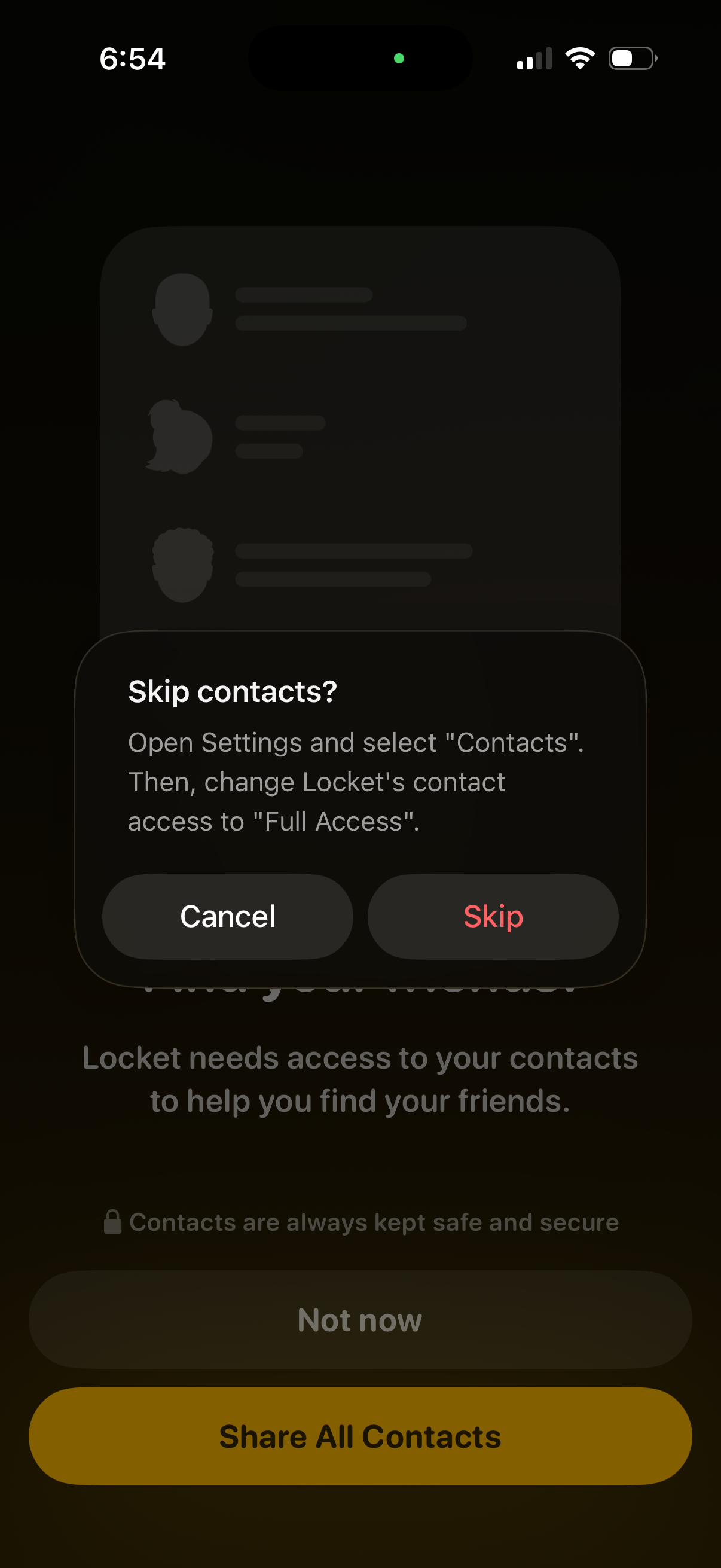Tap the green microphone indicator dot
721x1568 pixels.
point(399,59)
